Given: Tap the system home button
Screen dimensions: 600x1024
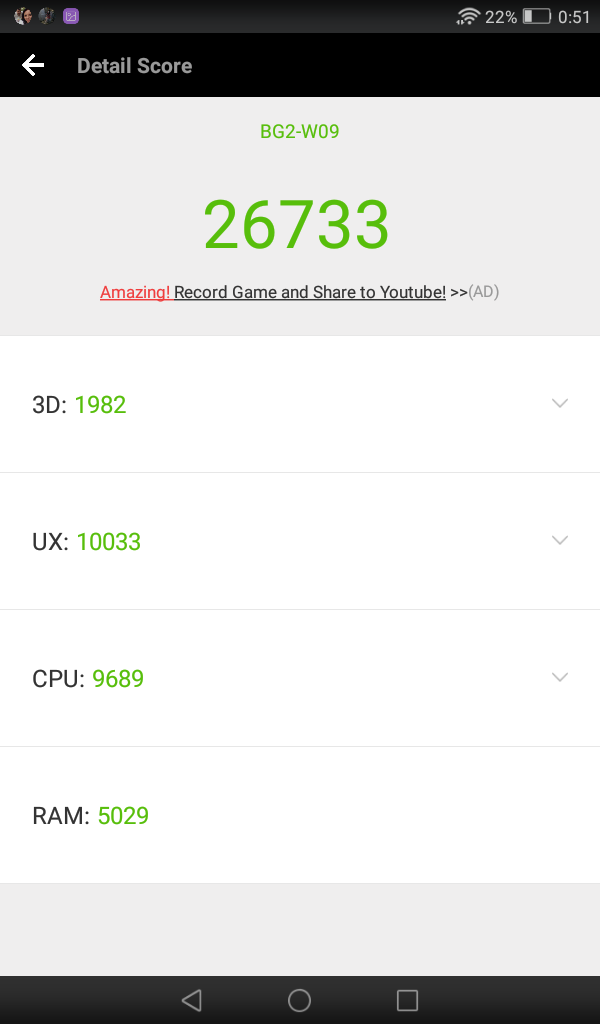Looking at the screenshot, I should 299,1000.
